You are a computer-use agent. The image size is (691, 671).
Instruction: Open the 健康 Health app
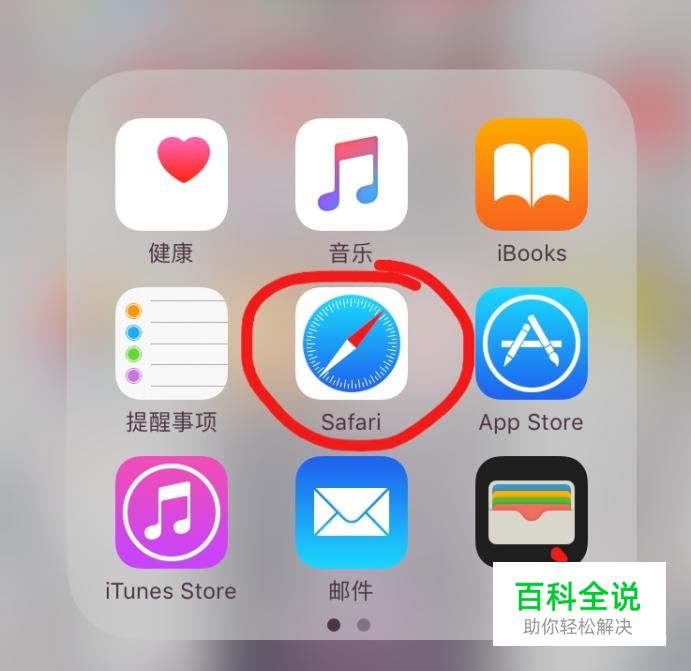[171, 174]
